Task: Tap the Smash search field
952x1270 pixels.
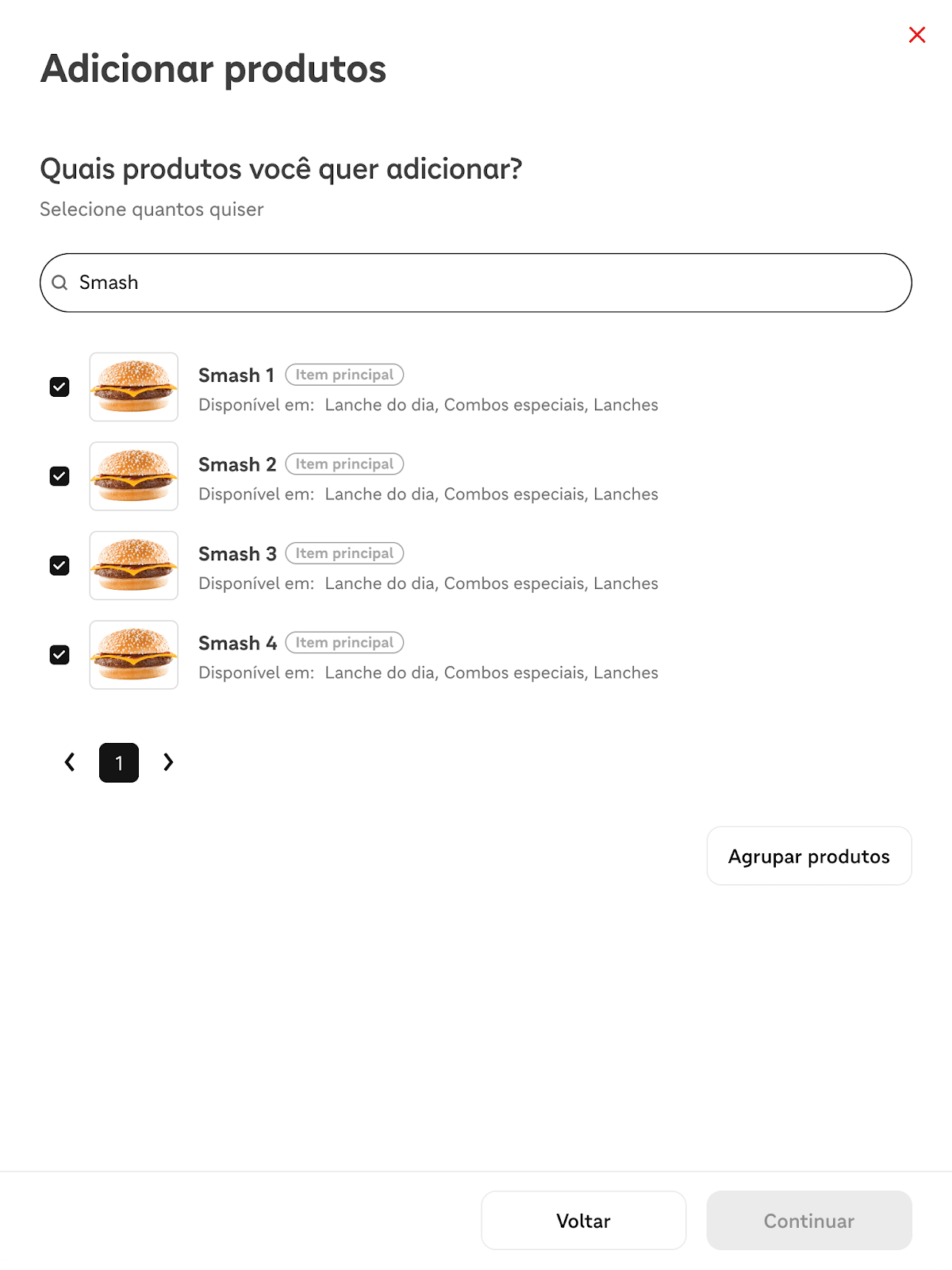Action: [x=476, y=283]
